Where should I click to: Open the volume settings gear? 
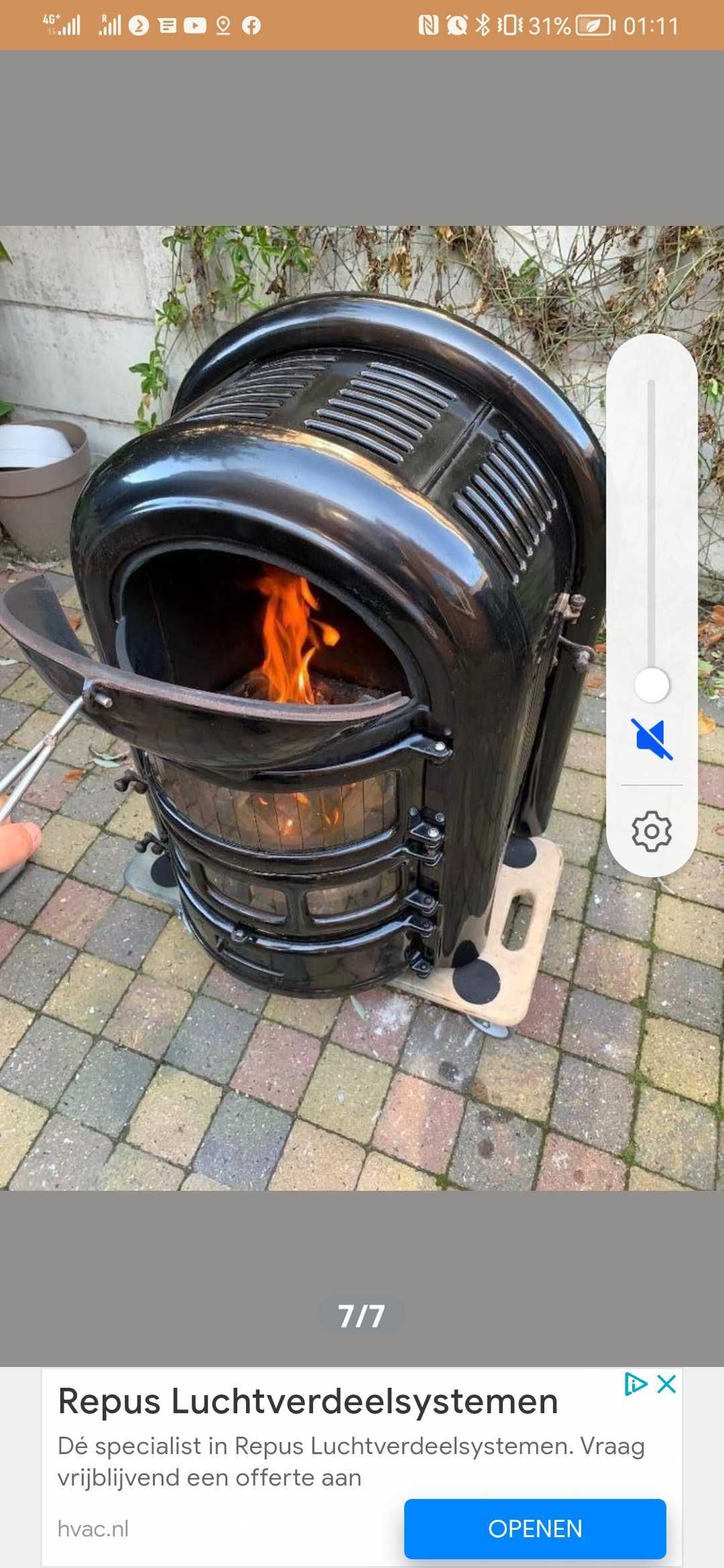[652, 832]
